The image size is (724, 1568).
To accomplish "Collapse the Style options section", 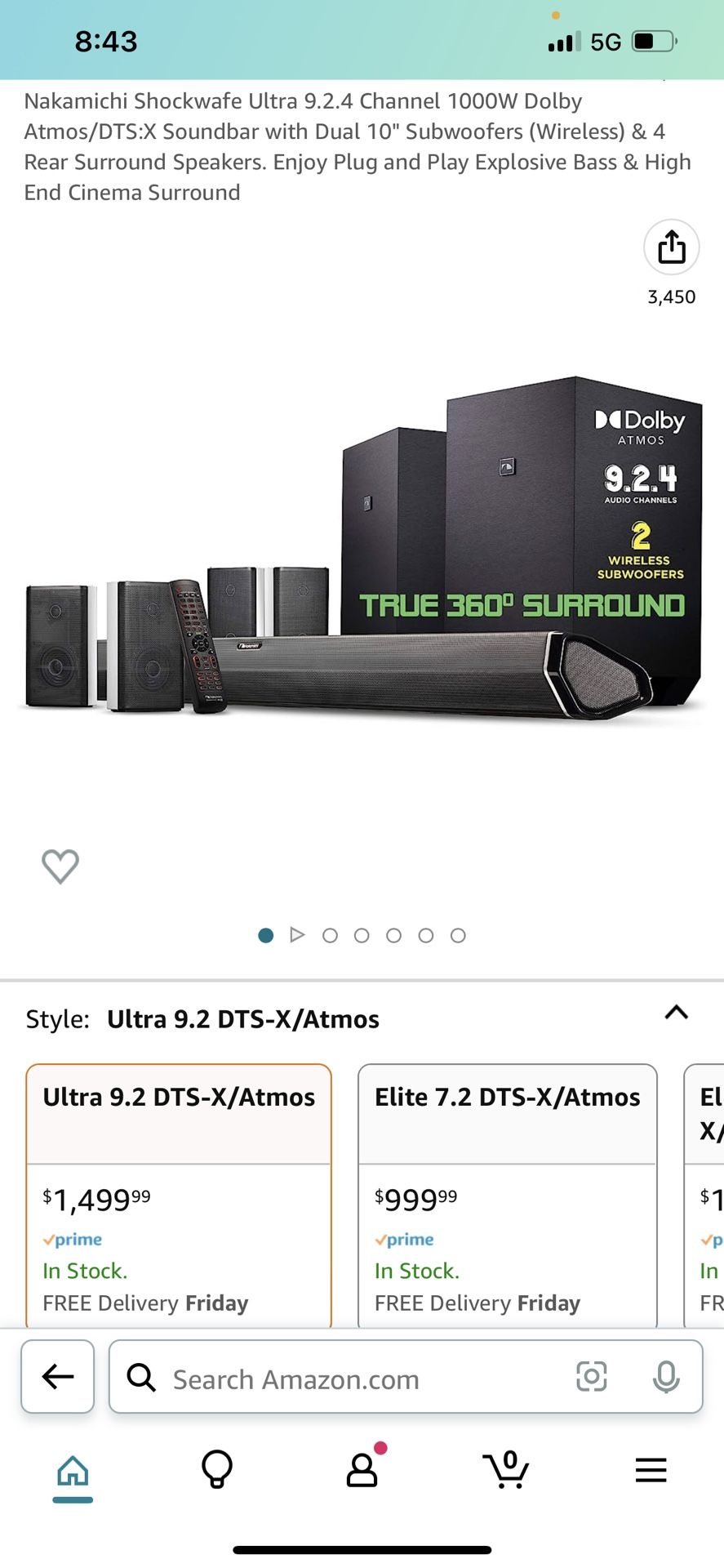I will click(x=676, y=1013).
